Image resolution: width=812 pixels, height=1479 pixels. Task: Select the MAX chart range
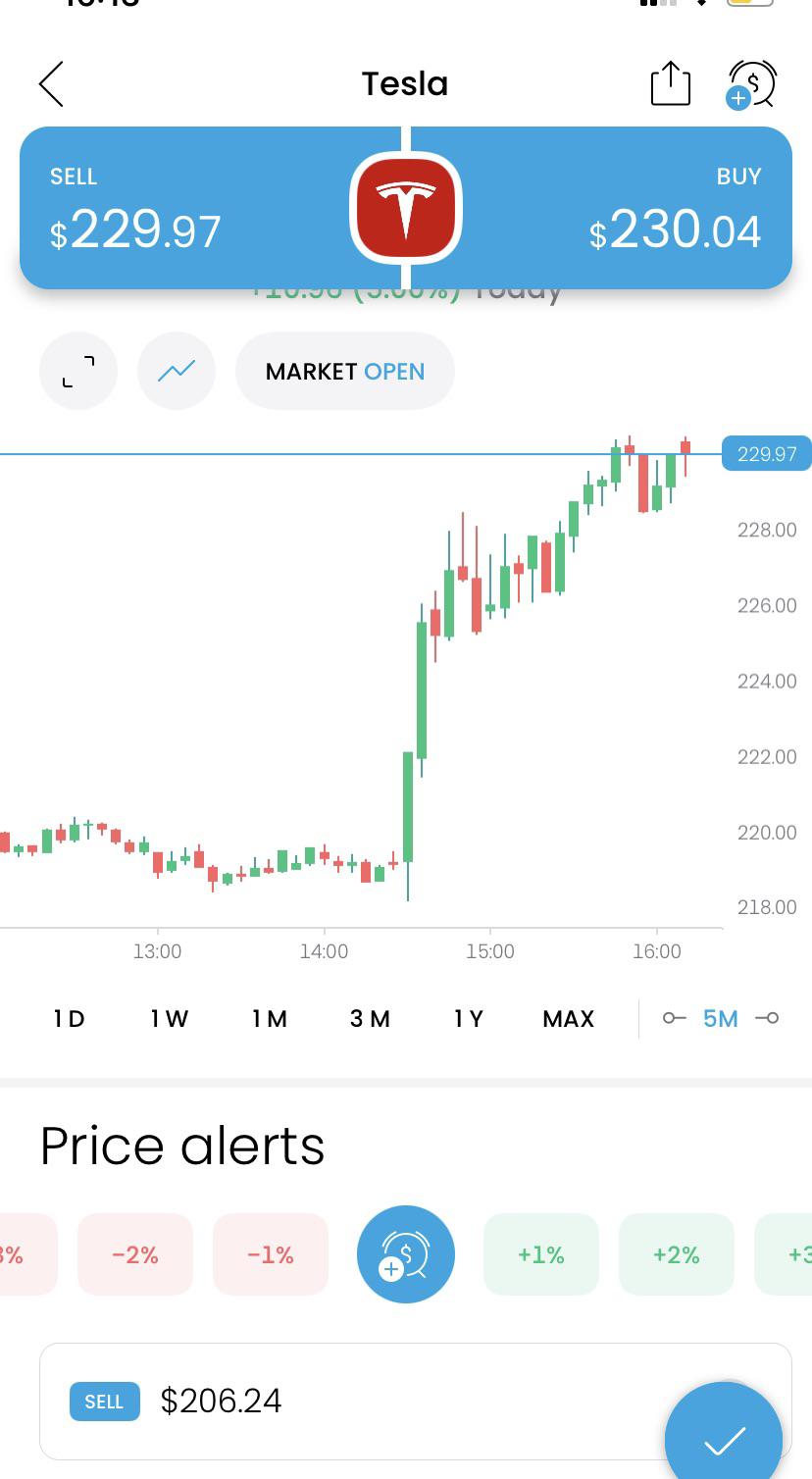point(569,1019)
